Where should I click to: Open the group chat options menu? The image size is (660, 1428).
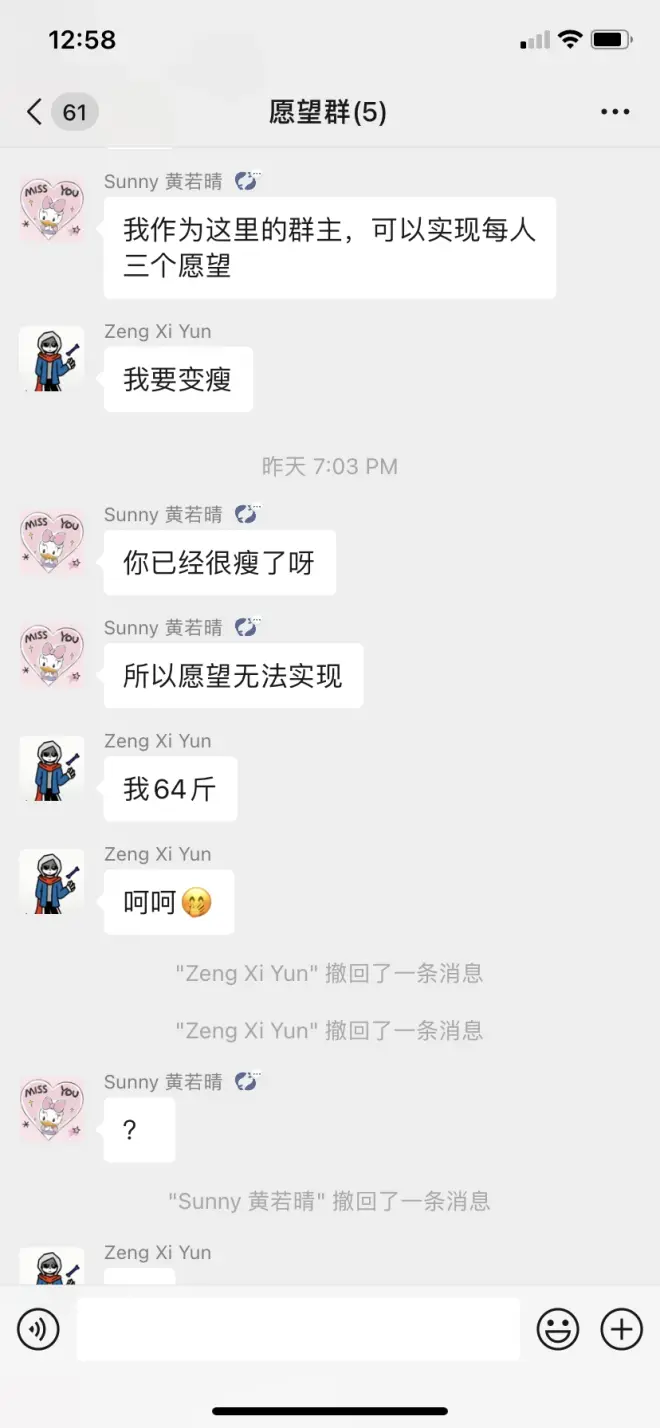(x=615, y=112)
